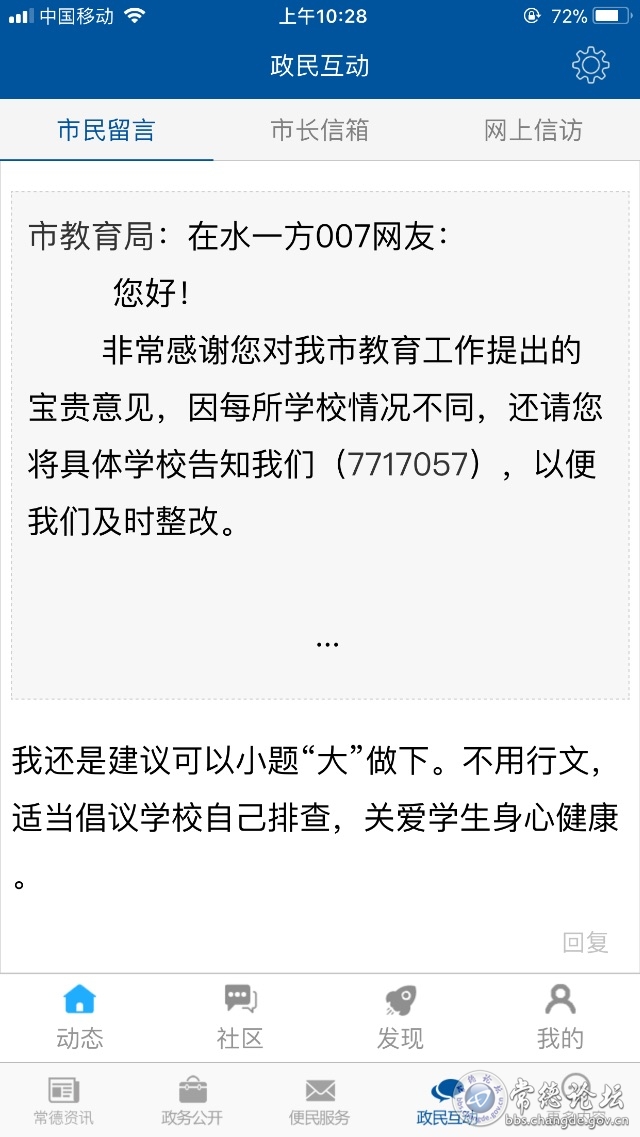Switch to the 网上信访 tab

coord(533,131)
